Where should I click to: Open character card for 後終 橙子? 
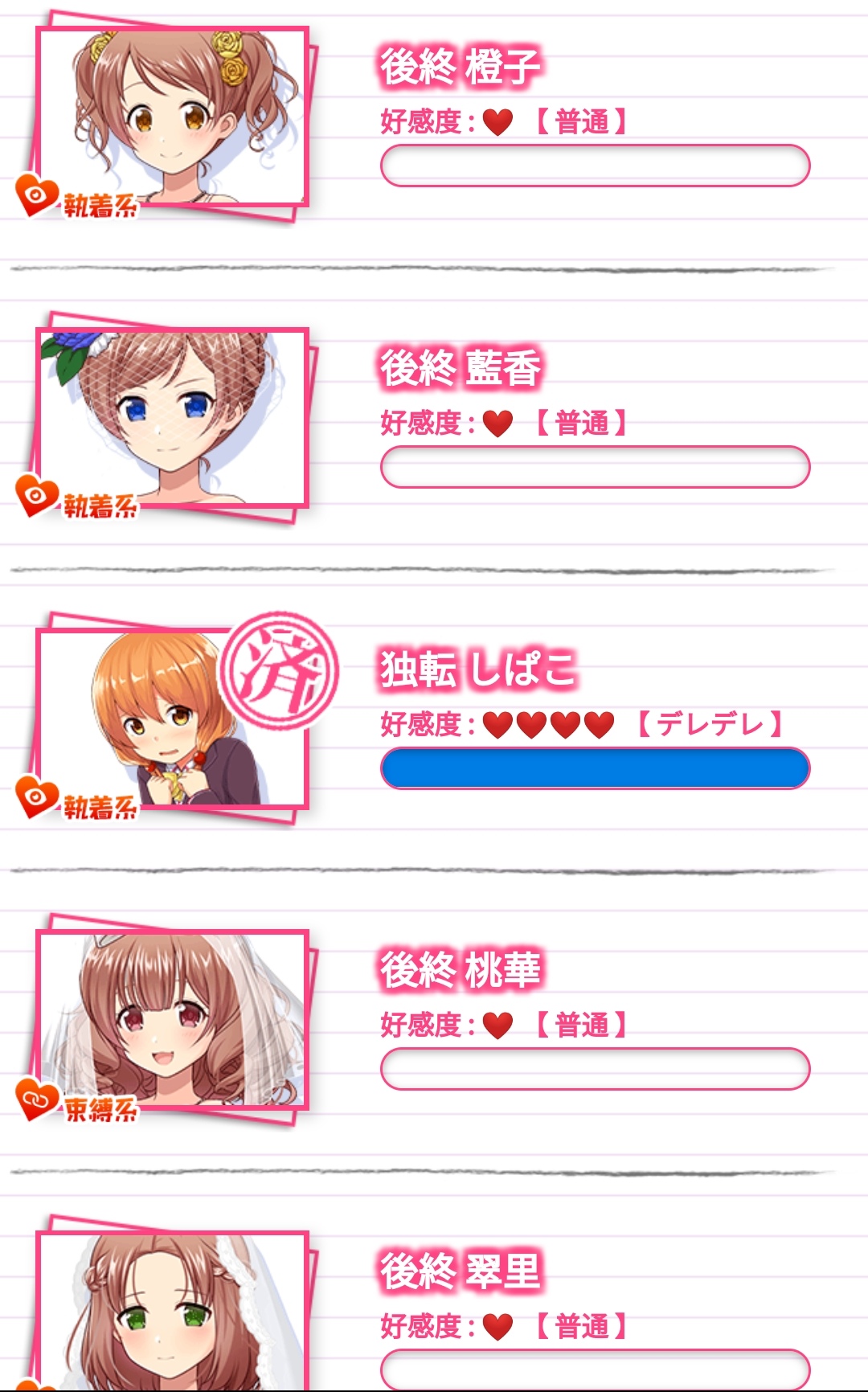(173, 117)
